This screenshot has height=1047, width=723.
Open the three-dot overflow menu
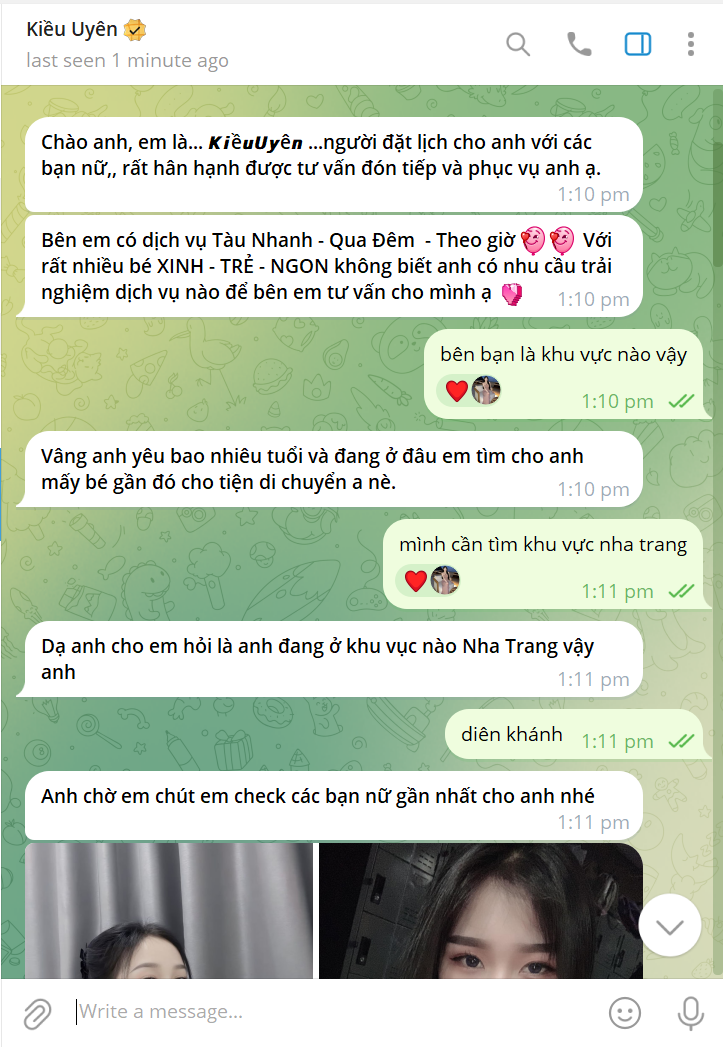coord(691,44)
